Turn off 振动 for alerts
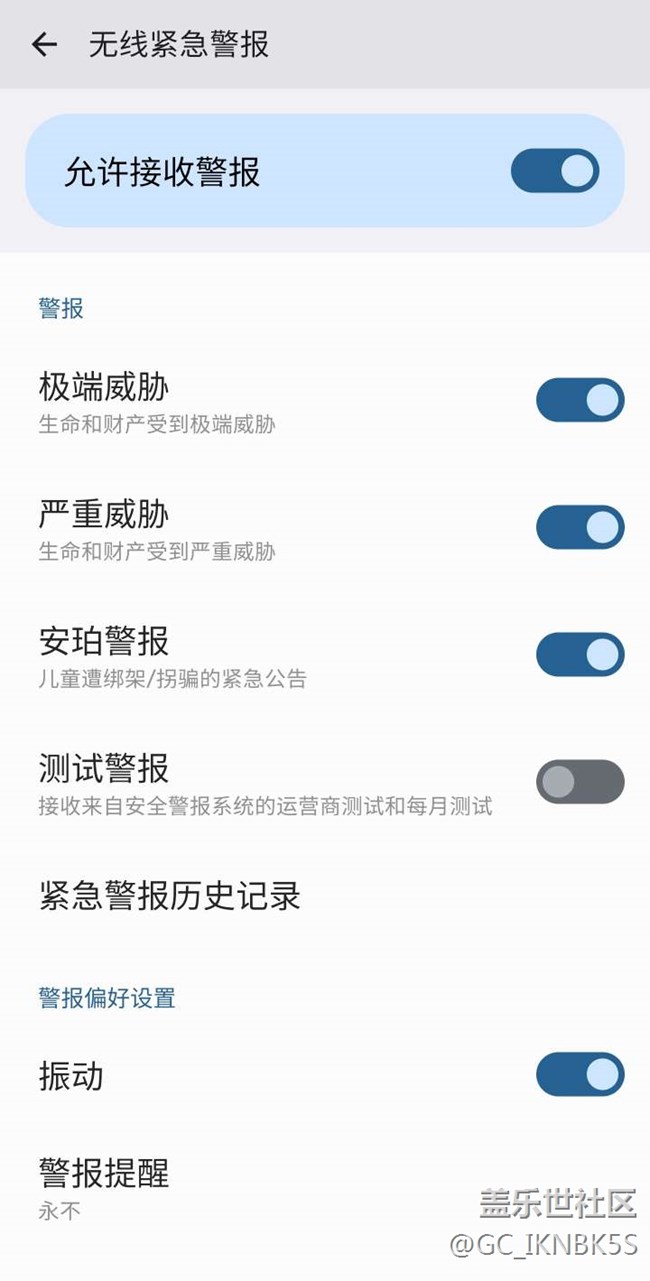650x1281 pixels. click(580, 1075)
